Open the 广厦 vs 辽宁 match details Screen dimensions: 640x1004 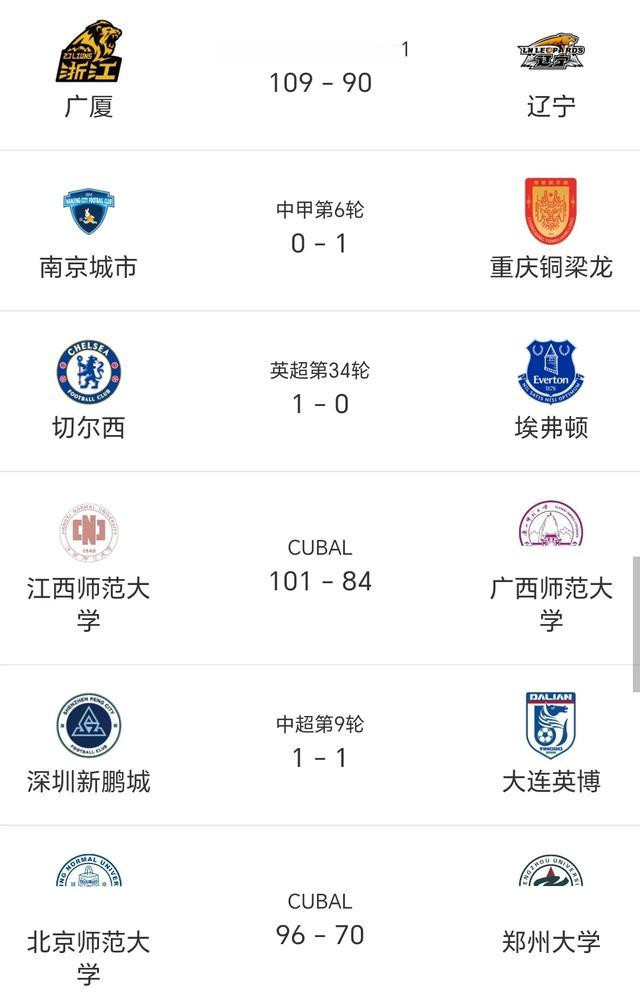[320, 82]
